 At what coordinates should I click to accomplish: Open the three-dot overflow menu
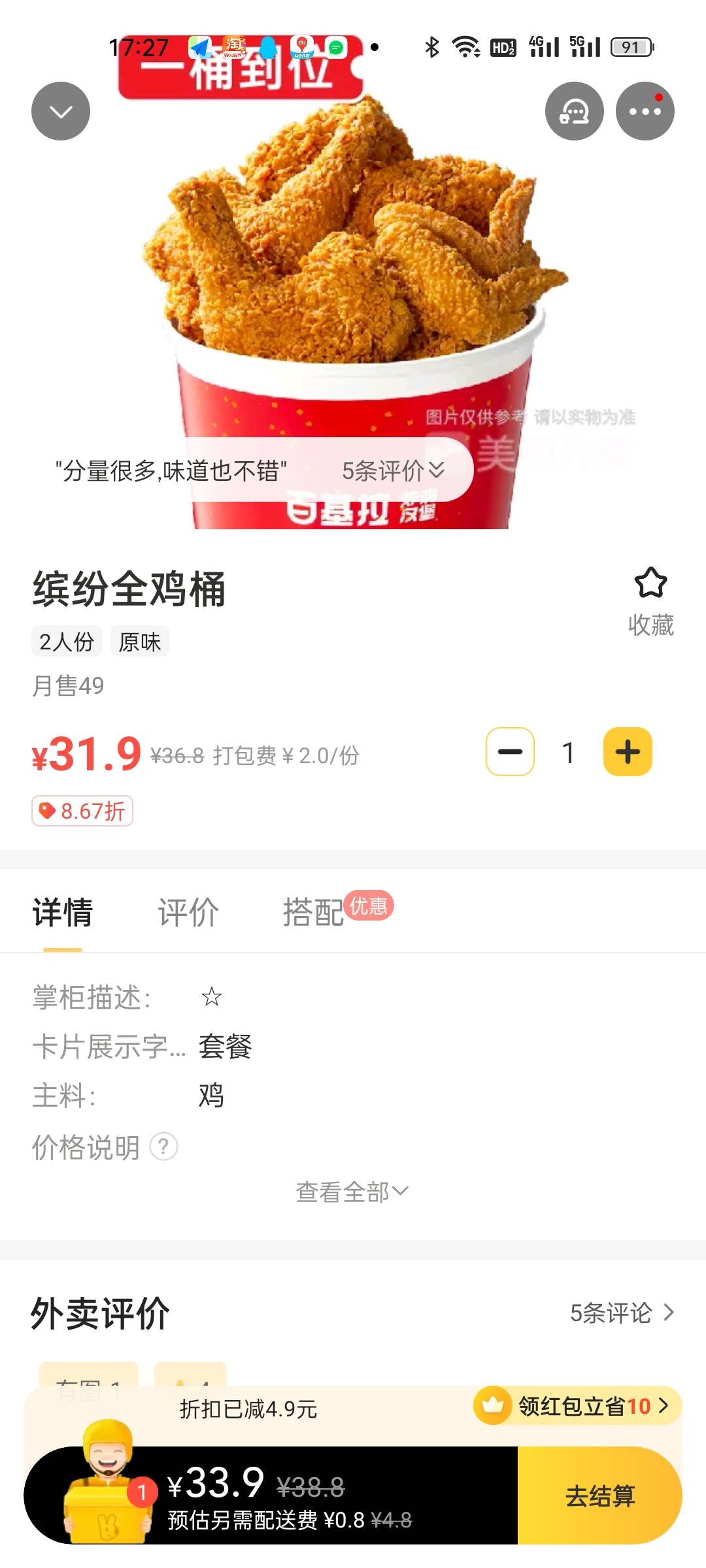point(645,111)
